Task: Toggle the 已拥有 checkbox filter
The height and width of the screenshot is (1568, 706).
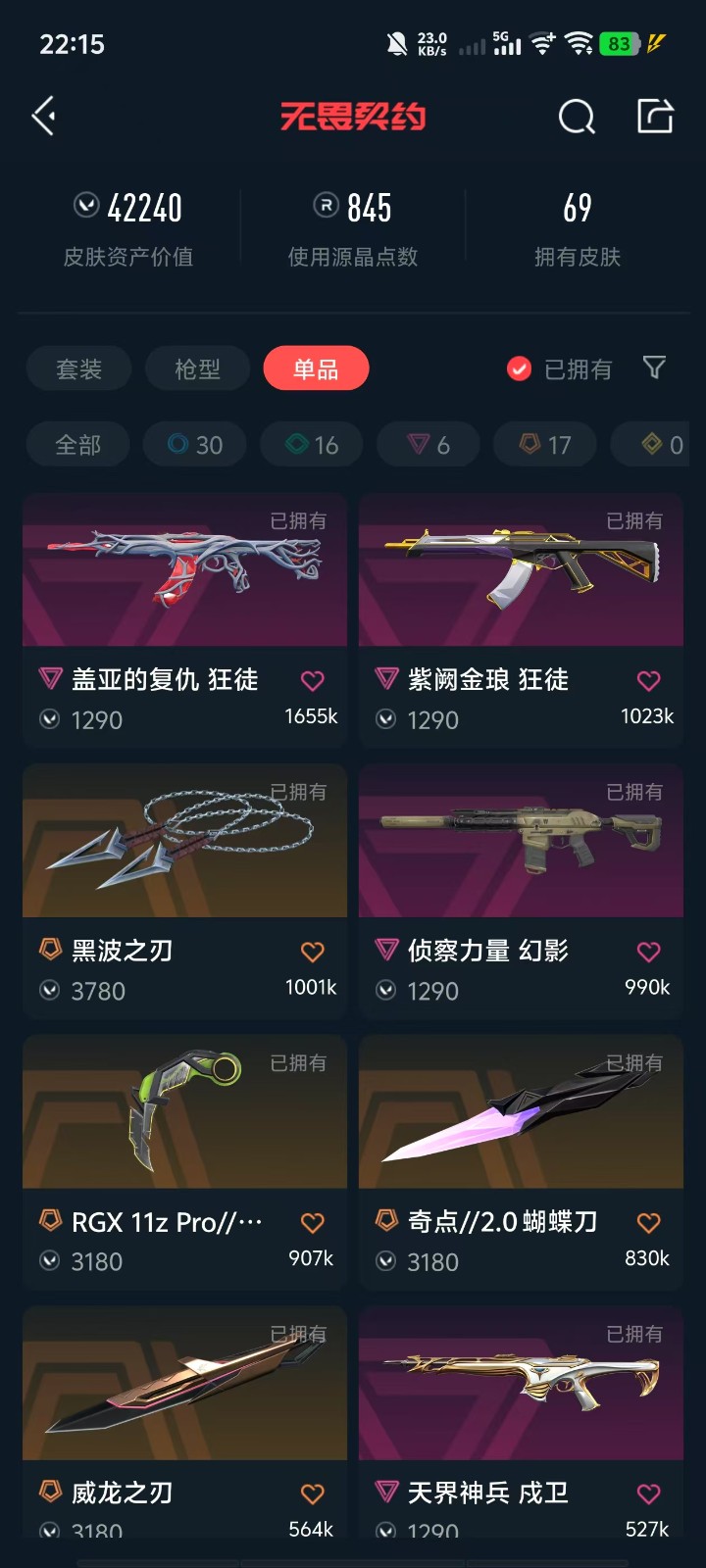Action: click(x=519, y=368)
